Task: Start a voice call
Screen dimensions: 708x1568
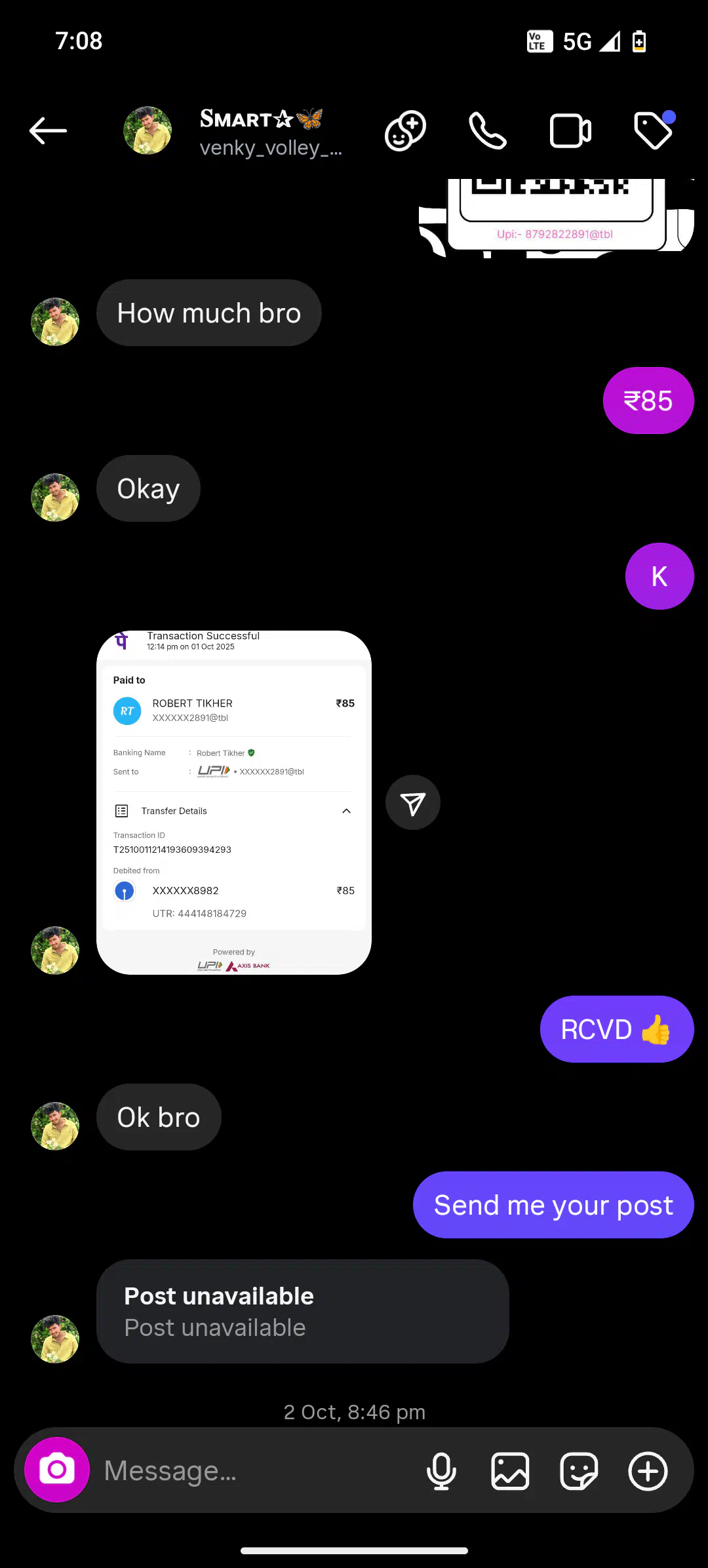Action: (x=488, y=130)
